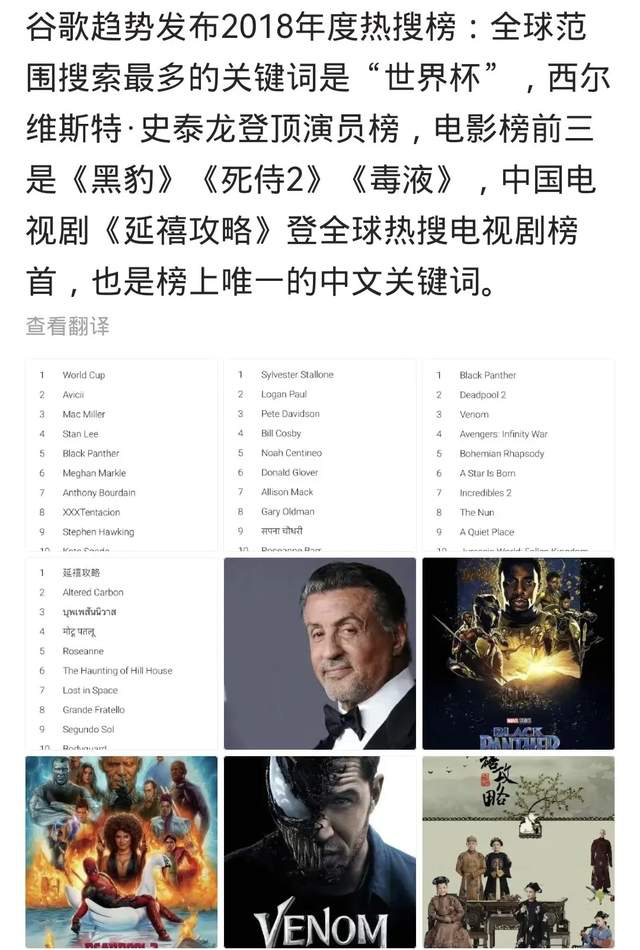Image resolution: width=640 pixels, height=950 pixels.
Task: Open the Black Panther movies ranking image
Action: (518, 455)
